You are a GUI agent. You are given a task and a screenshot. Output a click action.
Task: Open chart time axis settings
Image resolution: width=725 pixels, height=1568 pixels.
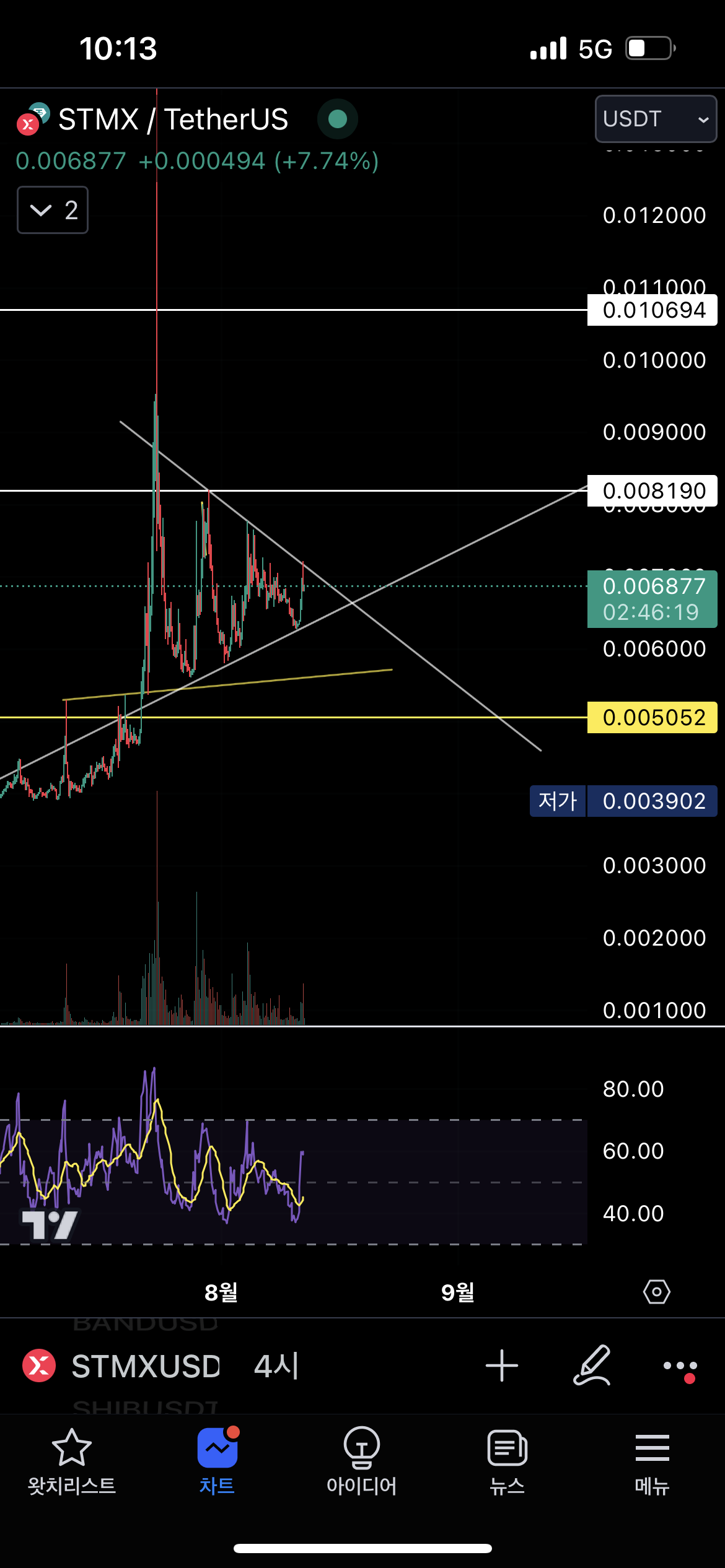(x=656, y=1292)
